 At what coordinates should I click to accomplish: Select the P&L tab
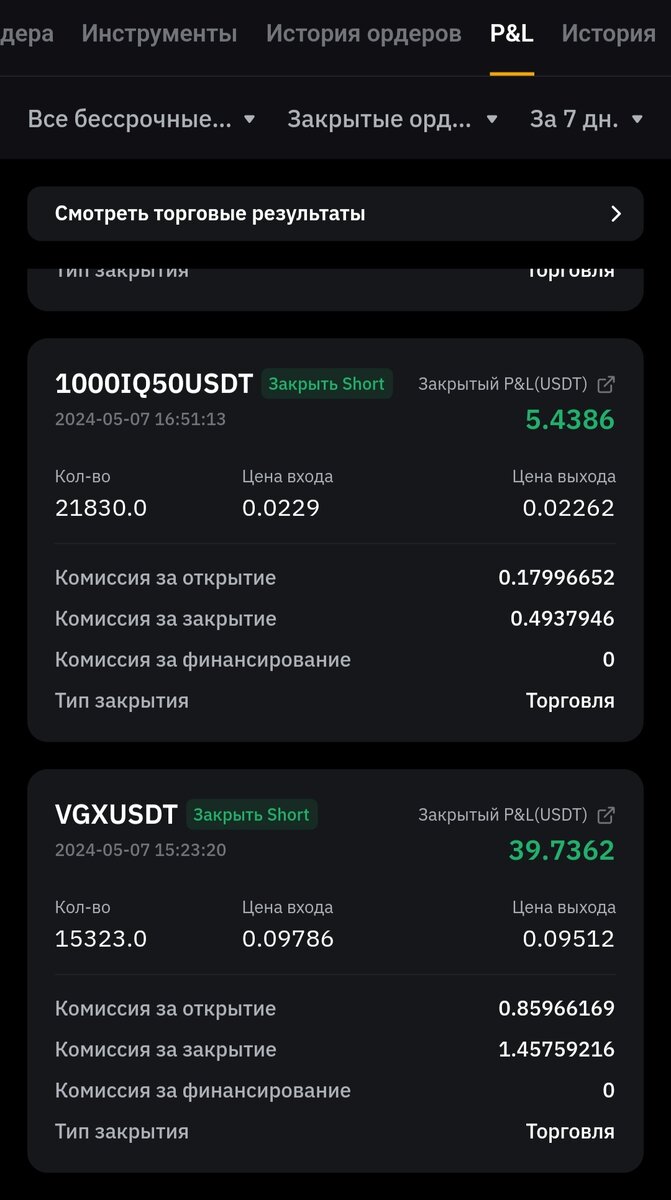(511, 34)
